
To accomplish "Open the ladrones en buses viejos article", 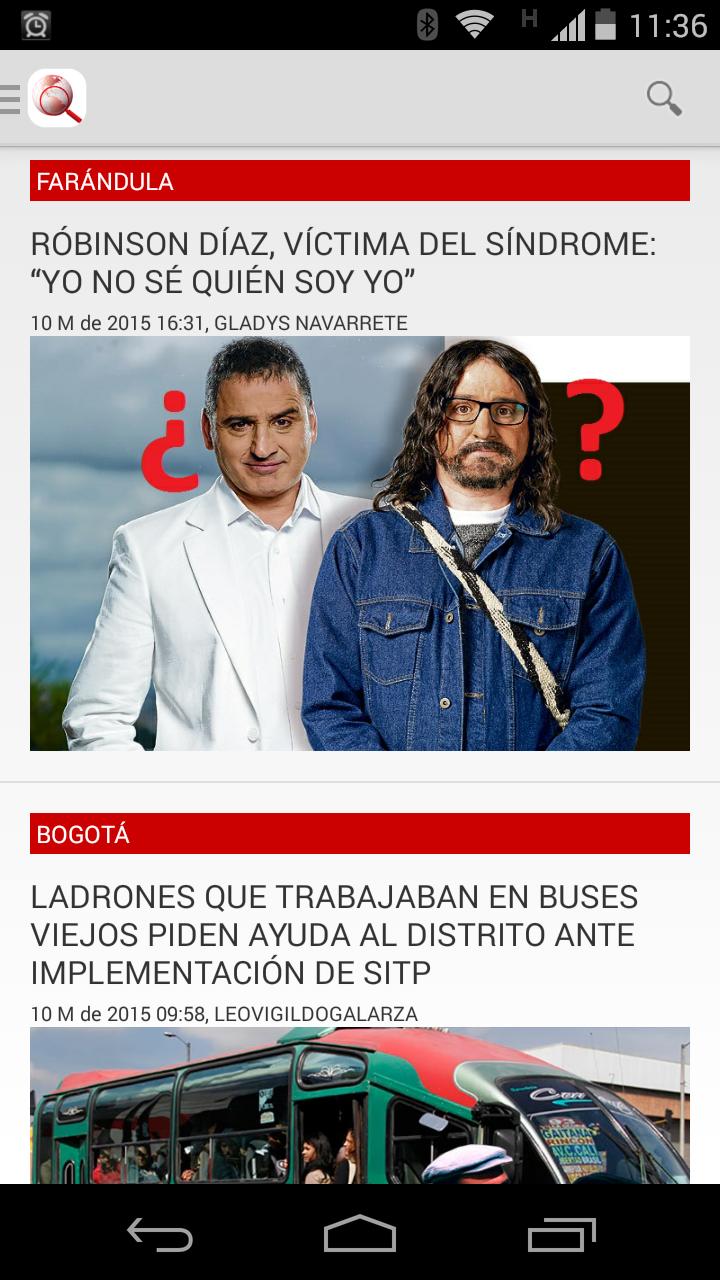I will [336, 931].
